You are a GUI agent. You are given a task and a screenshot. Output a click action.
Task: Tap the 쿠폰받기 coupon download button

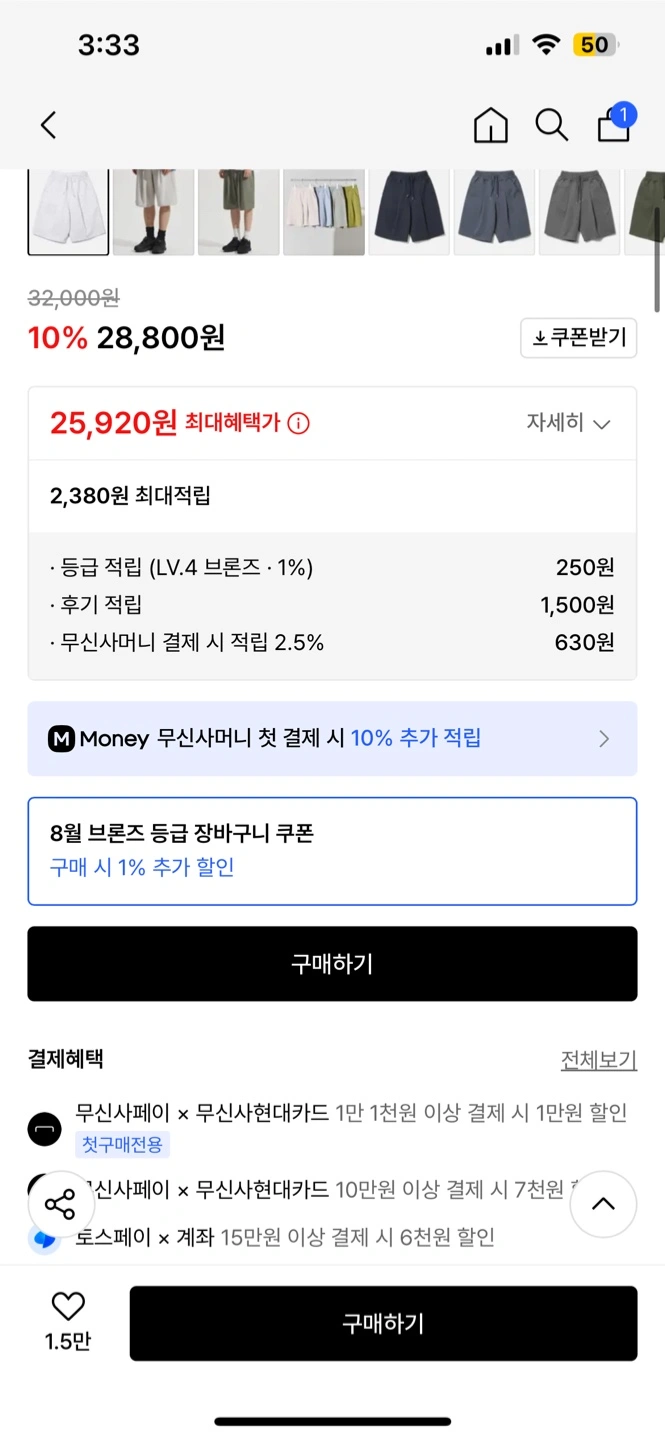click(578, 338)
